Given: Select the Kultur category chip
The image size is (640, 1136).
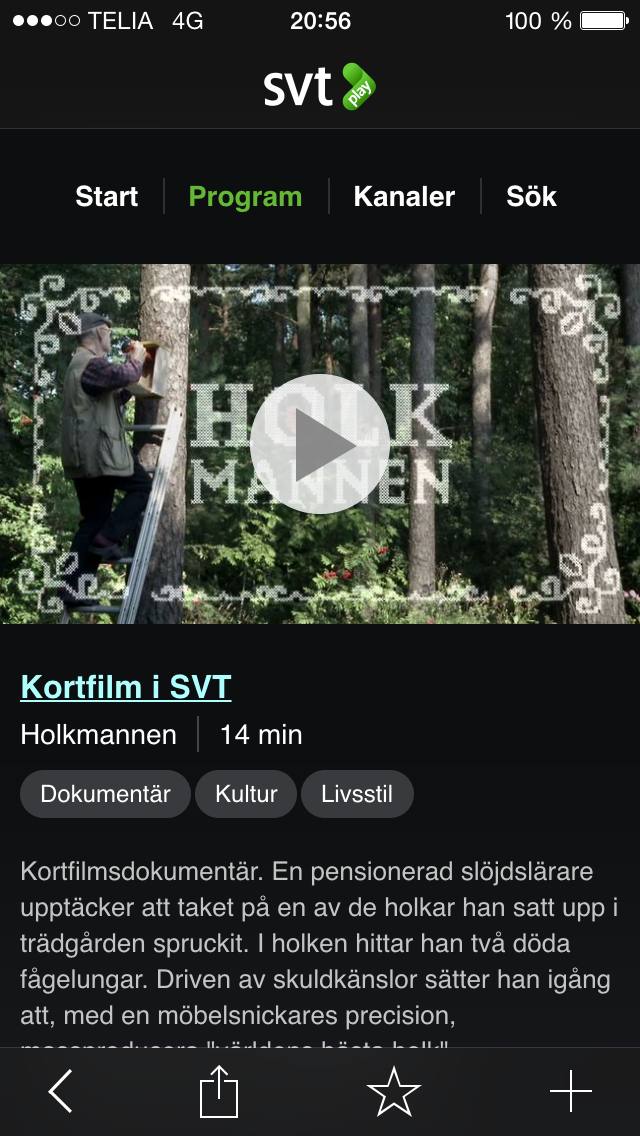Looking at the screenshot, I should 246,795.
